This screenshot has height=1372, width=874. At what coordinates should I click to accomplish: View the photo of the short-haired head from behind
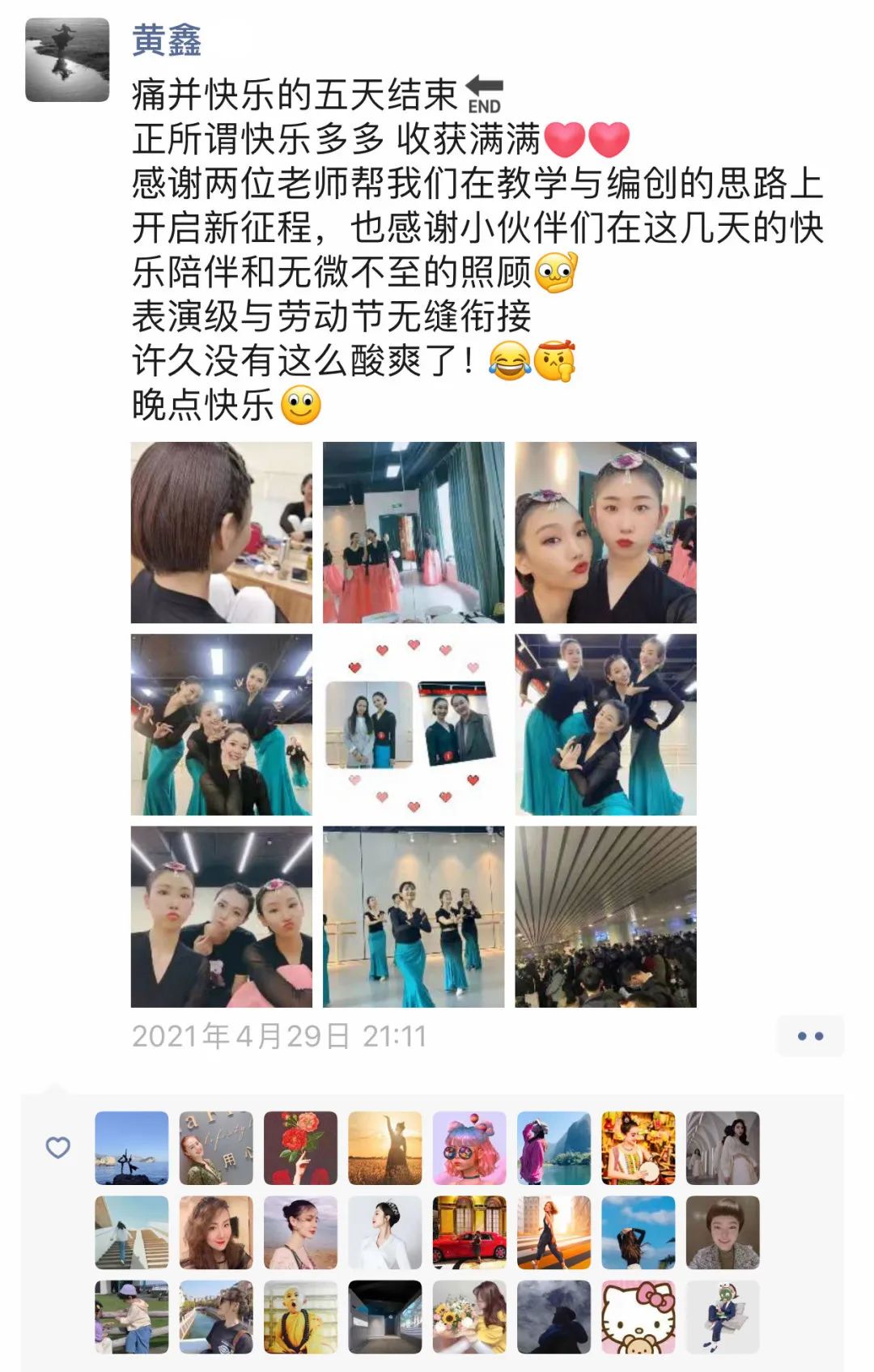pos(222,533)
